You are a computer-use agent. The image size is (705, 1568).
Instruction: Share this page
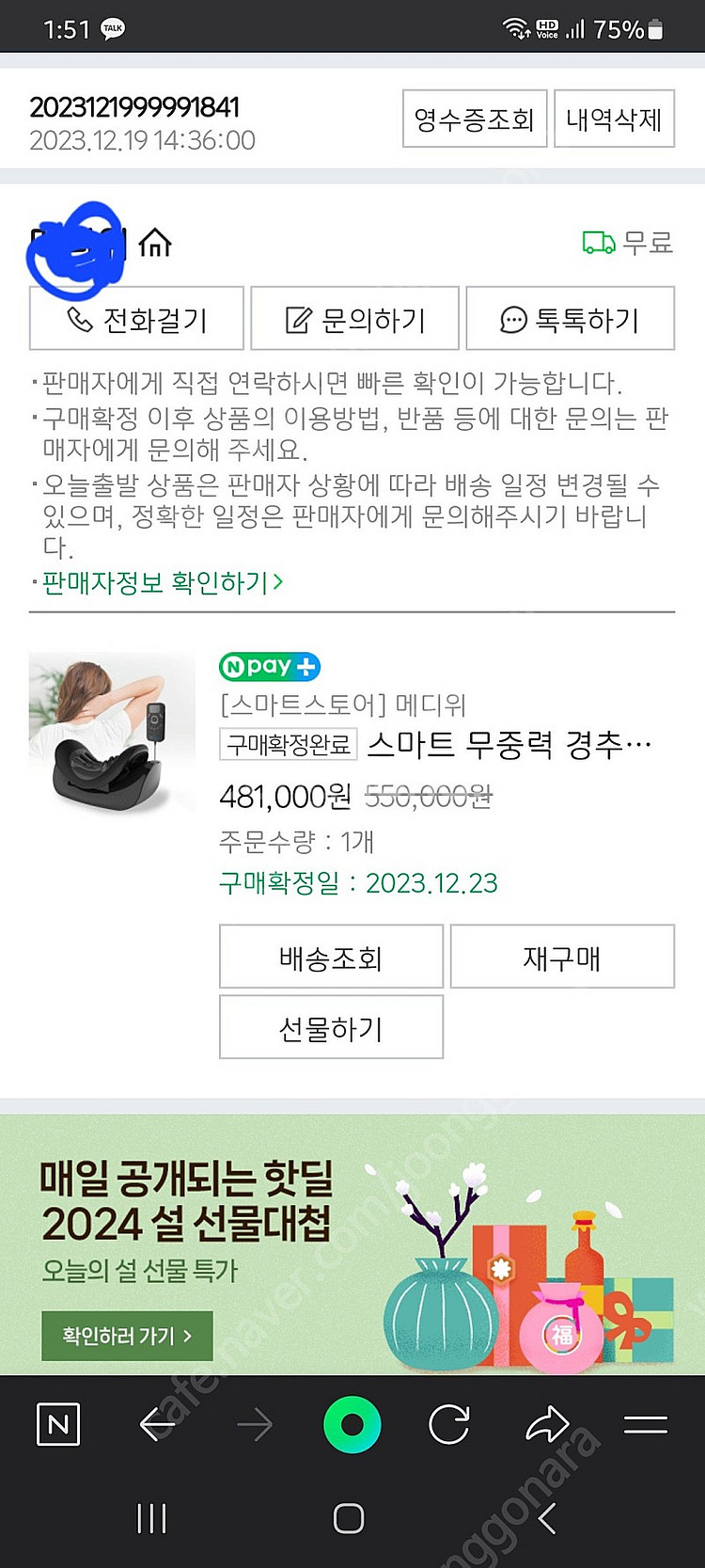pos(547,1425)
